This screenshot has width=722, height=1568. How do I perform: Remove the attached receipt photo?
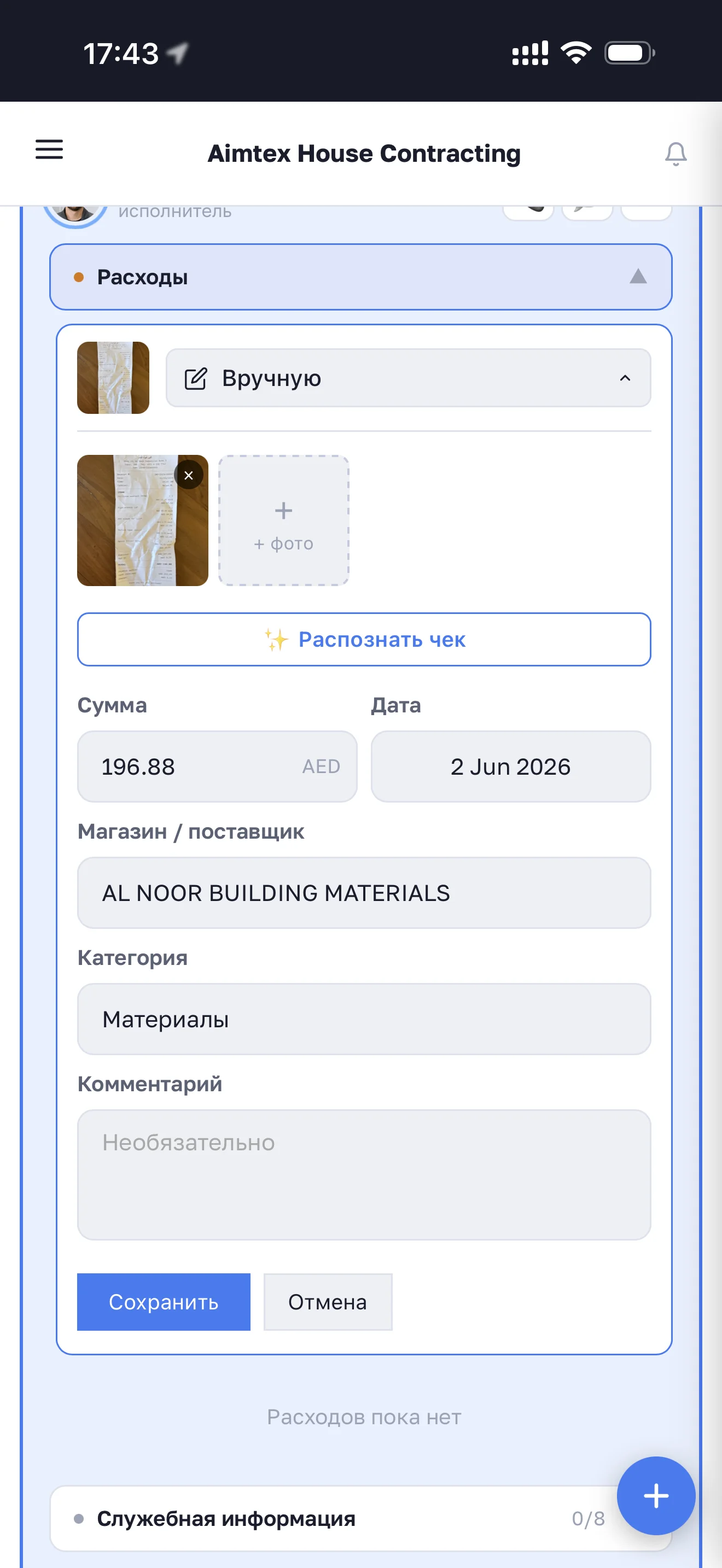tap(189, 476)
